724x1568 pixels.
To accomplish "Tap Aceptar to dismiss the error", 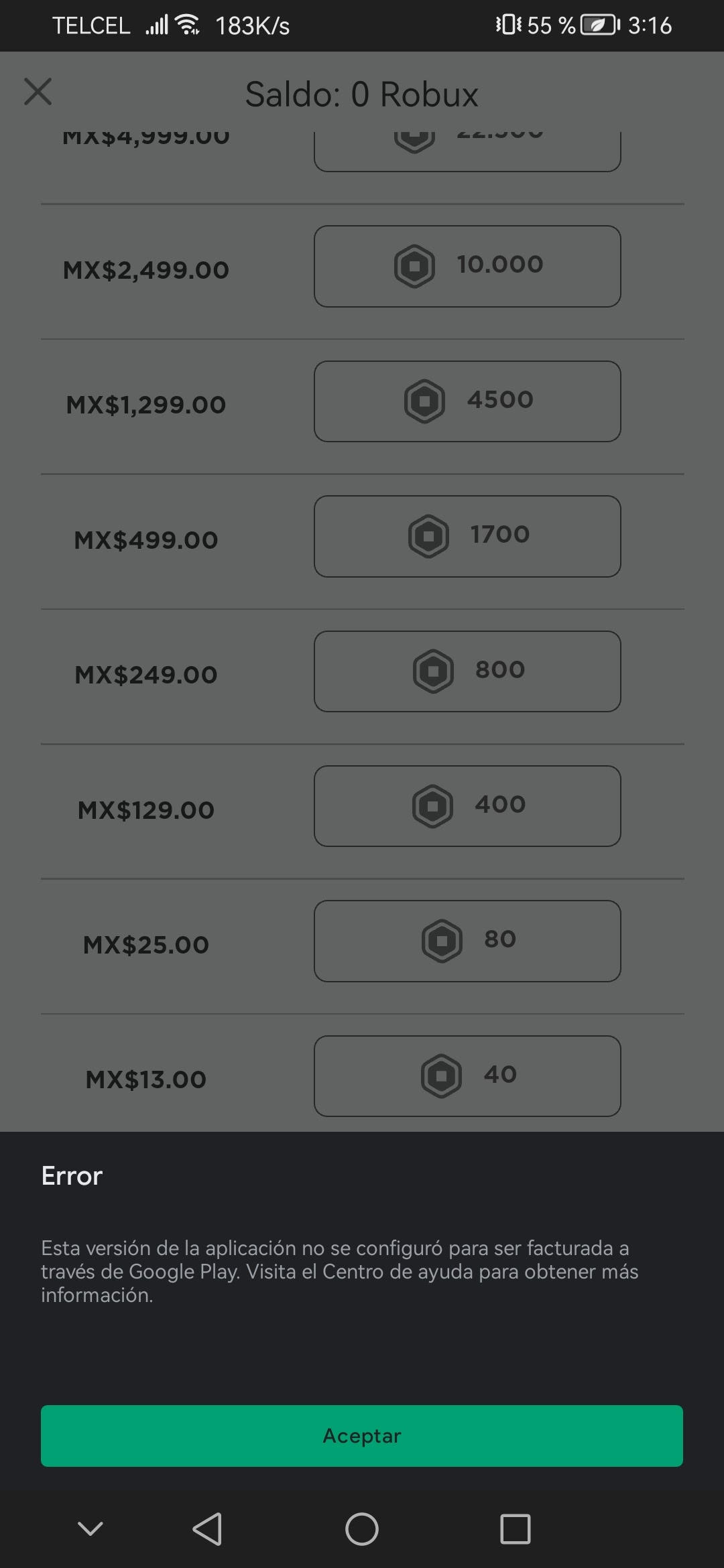I will coord(361,1435).
